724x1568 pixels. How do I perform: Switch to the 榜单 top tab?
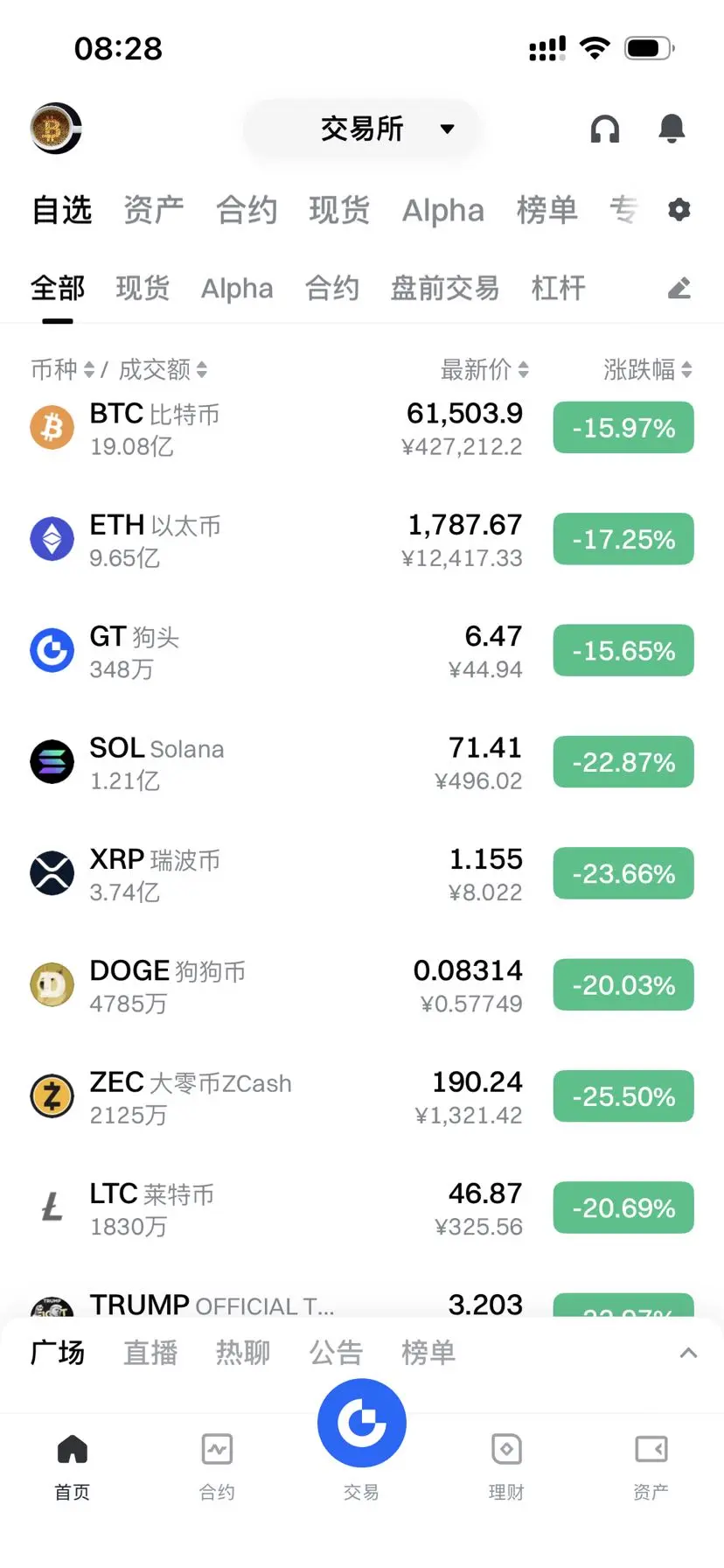coord(547,210)
